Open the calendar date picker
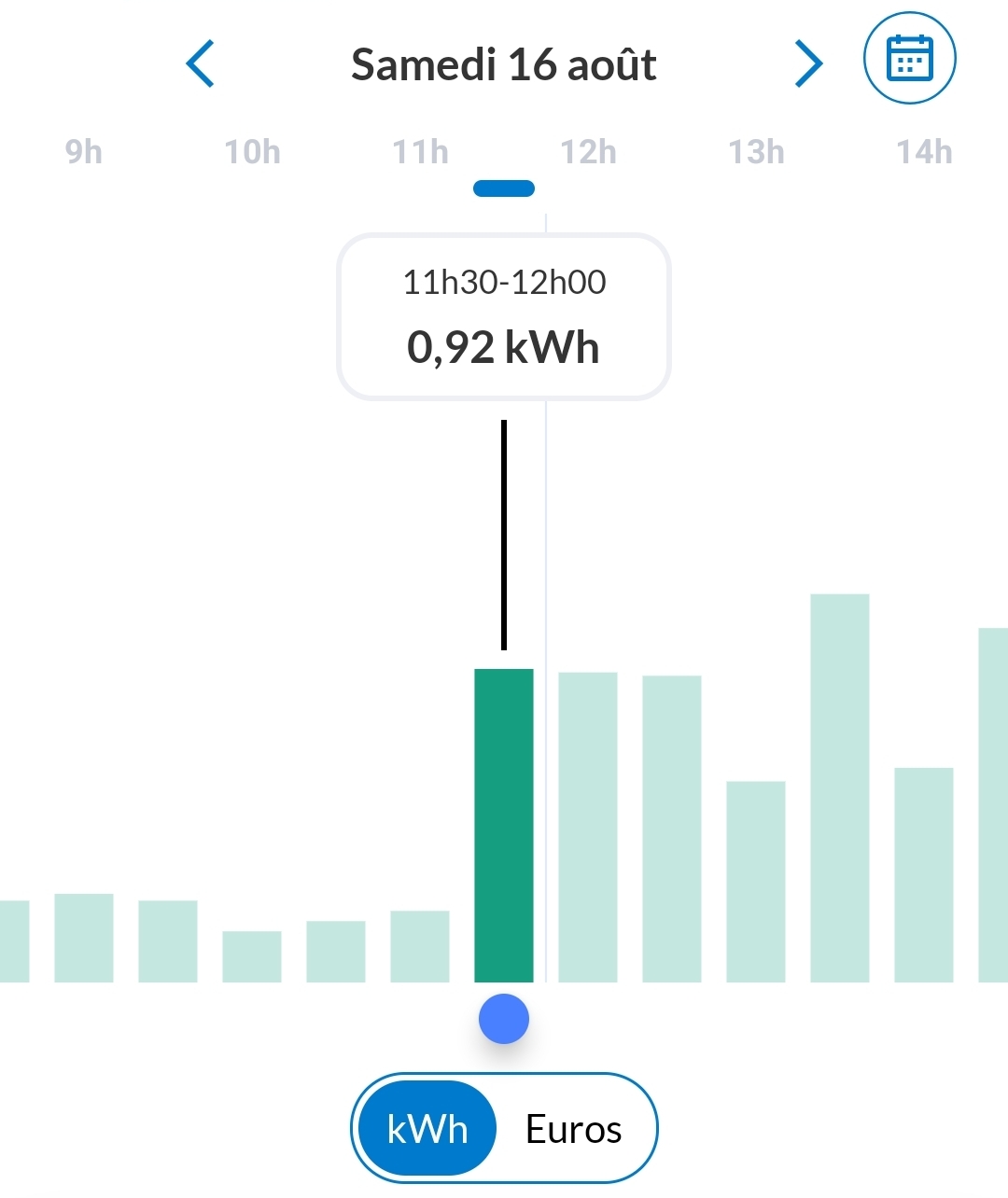 909,58
